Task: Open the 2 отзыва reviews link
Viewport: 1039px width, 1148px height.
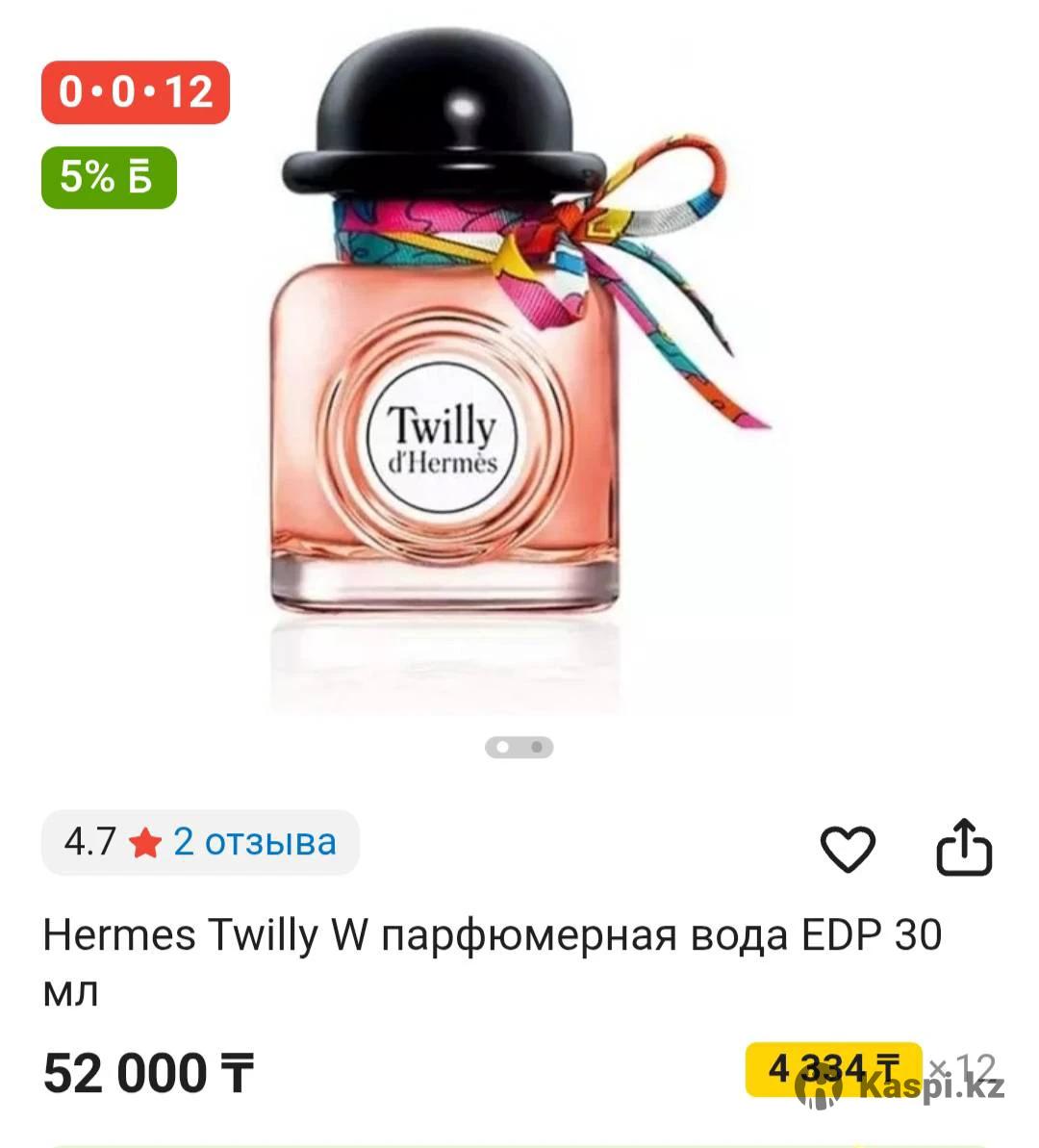Action: coord(254,842)
